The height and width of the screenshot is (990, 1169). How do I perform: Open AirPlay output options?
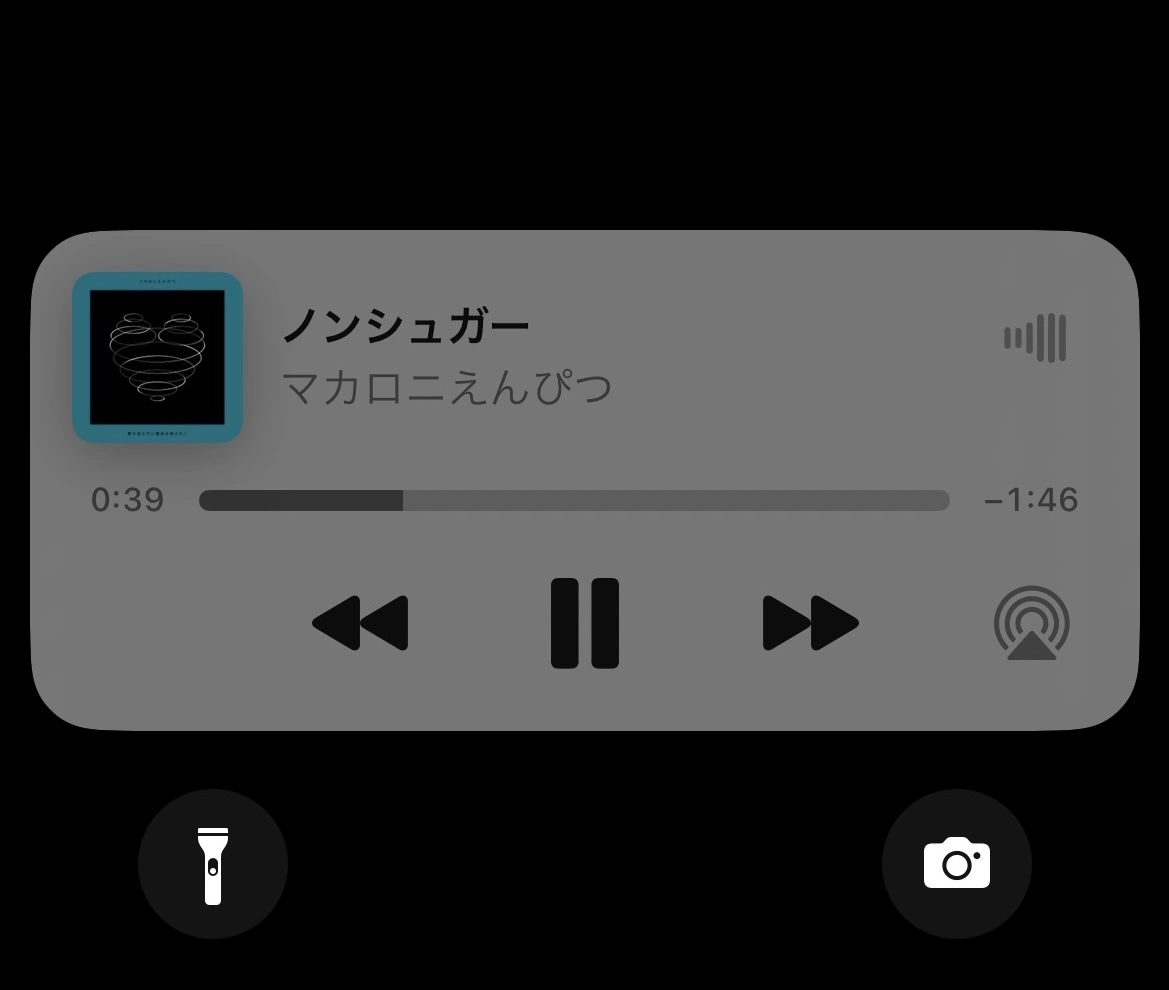[x=1032, y=624]
